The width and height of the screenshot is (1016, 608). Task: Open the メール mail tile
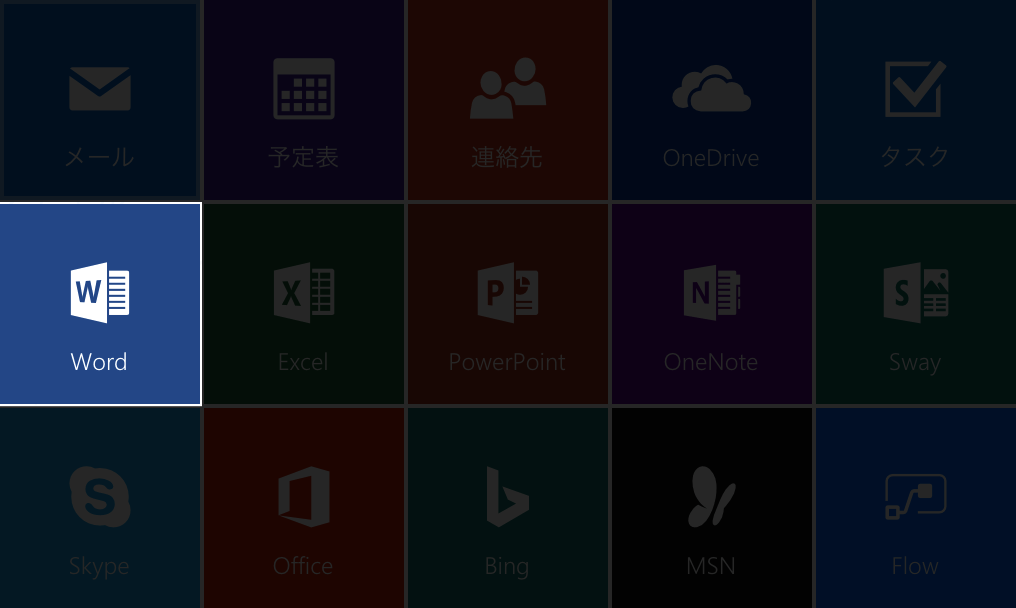click(x=100, y=100)
